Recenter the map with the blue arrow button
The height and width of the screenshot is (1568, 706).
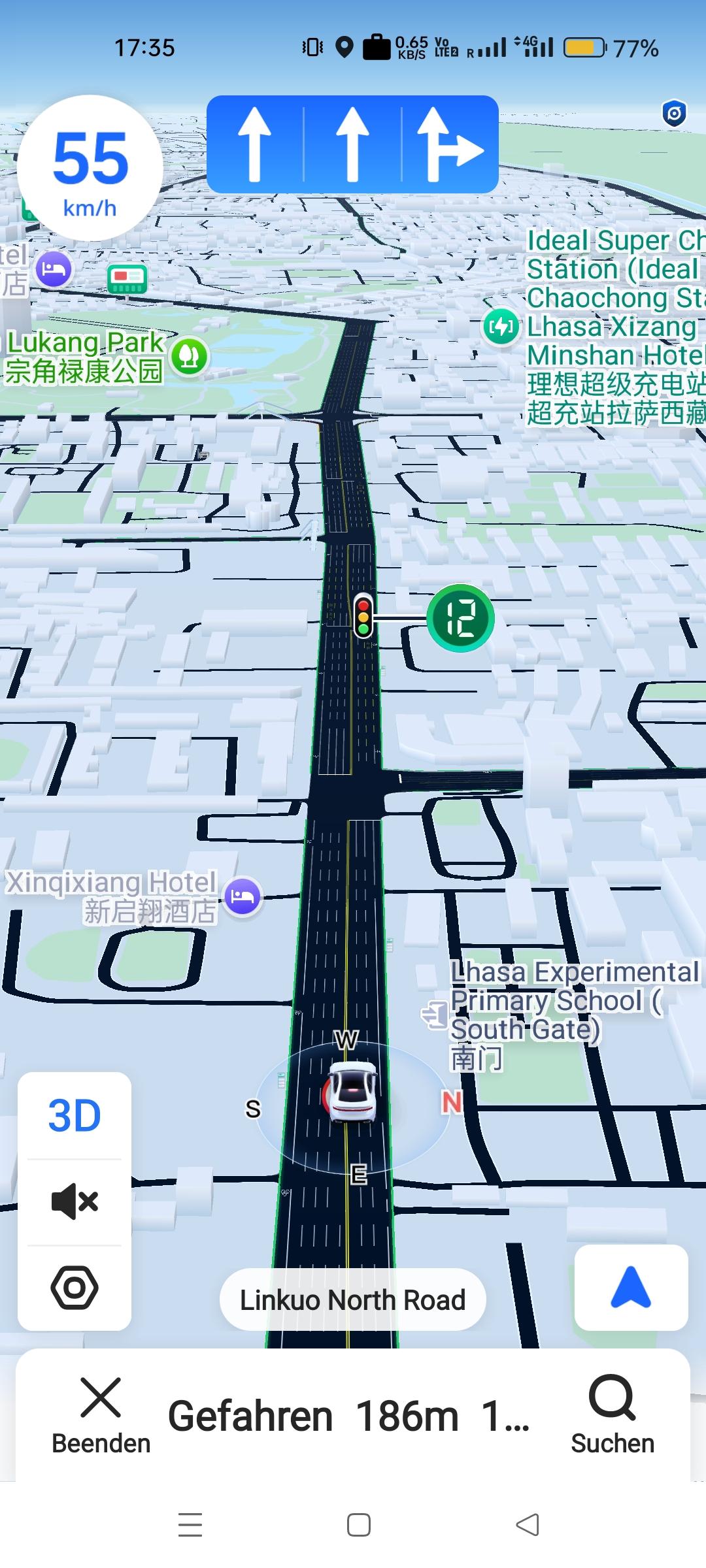click(x=631, y=1288)
